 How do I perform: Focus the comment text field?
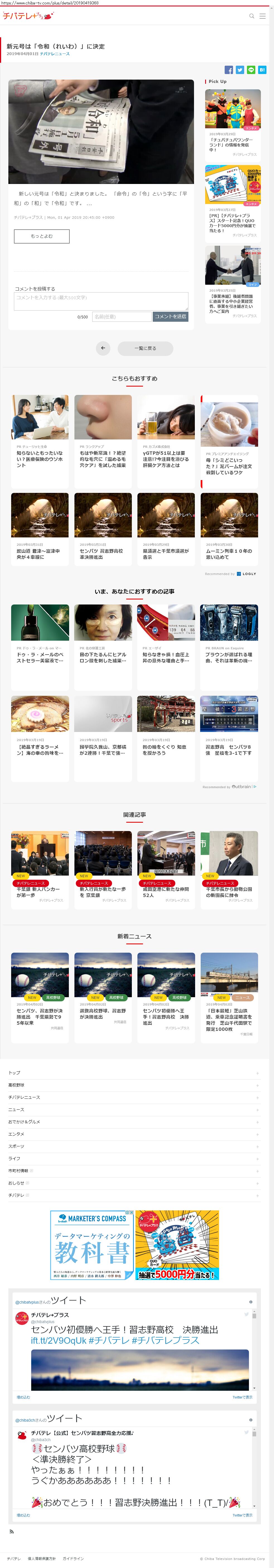point(101,301)
